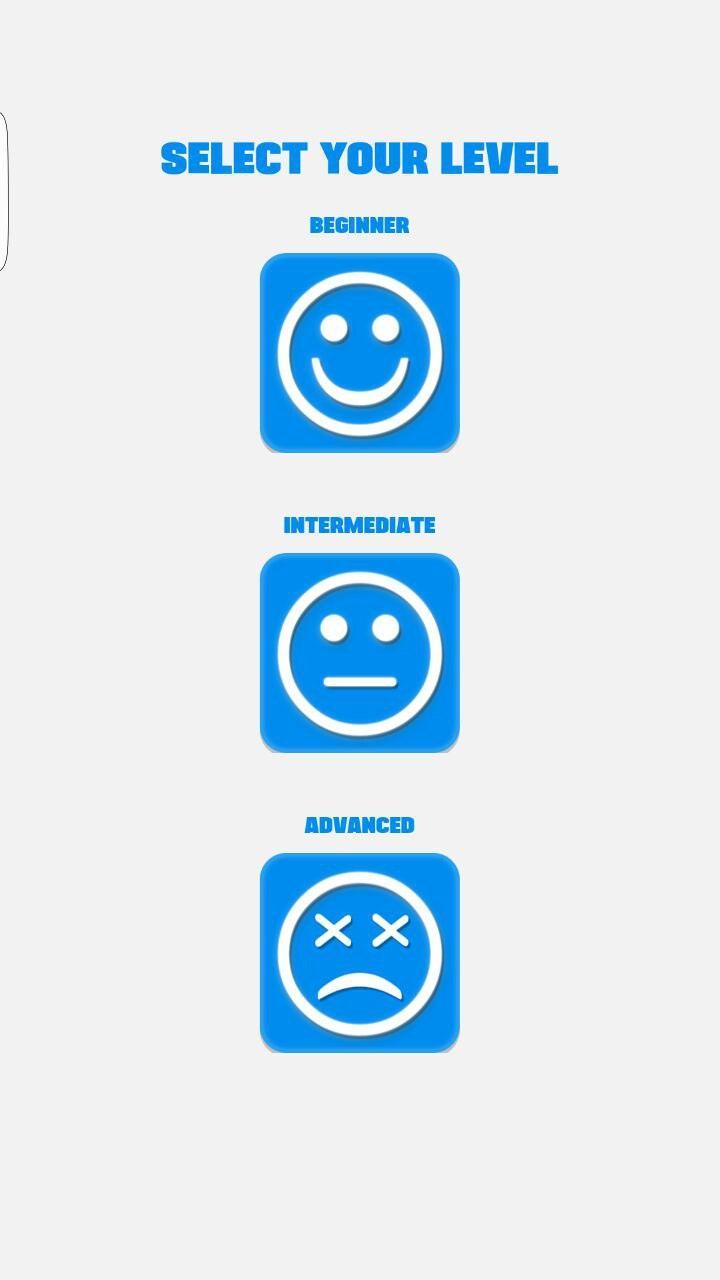Pick the Advanced level sad face
Viewport: 720px width, 1280px height.
coord(359,953)
